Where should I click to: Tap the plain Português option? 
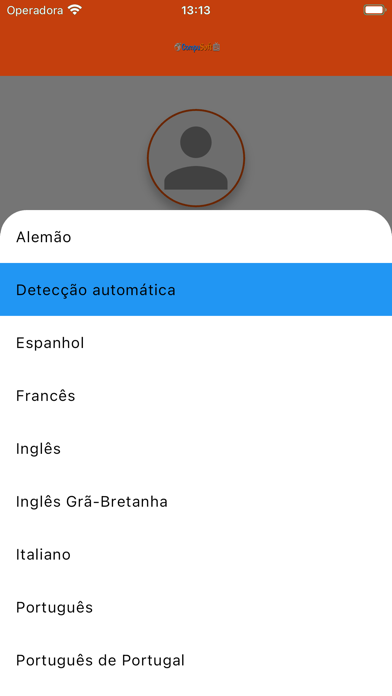pyautogui.click(x=196, y=607)
